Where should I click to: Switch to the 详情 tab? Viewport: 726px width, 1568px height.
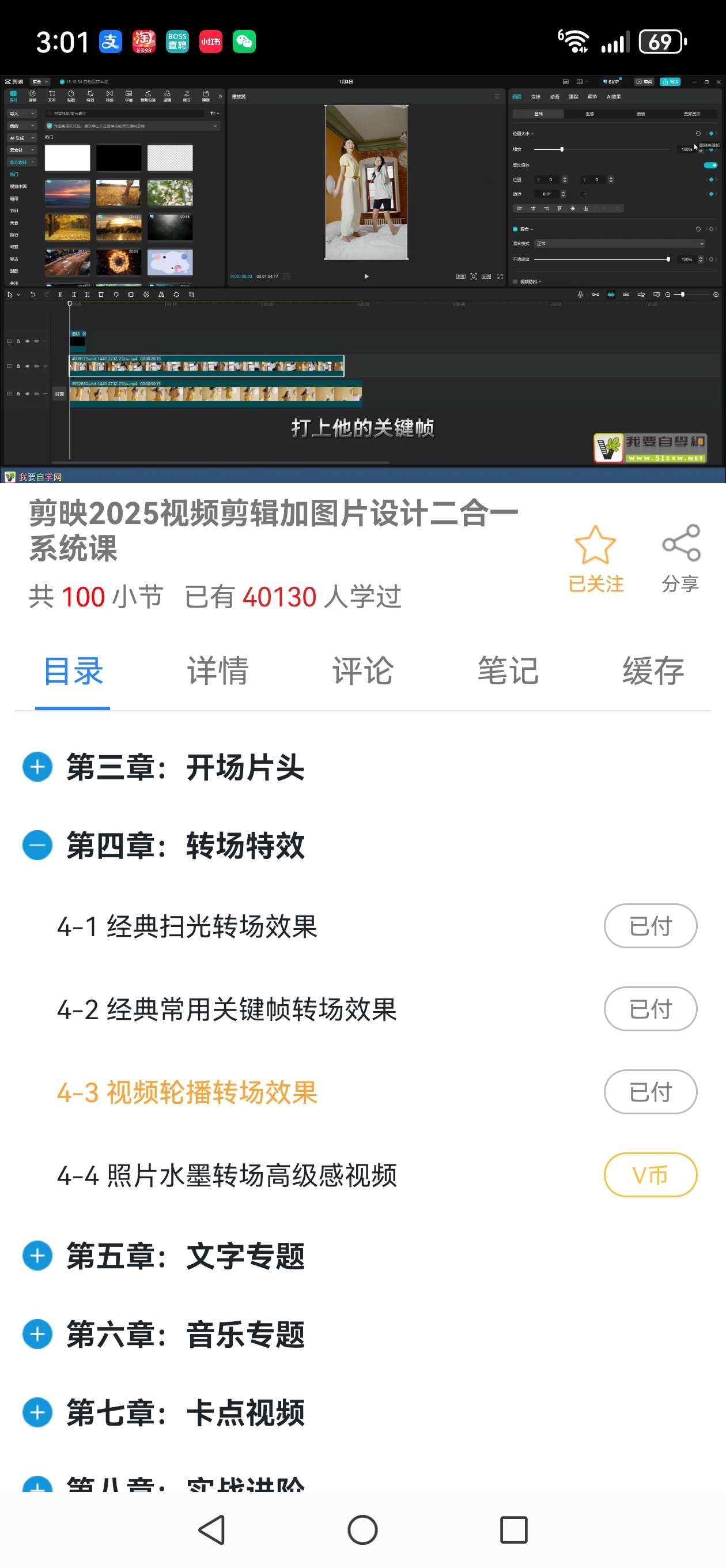217,671
